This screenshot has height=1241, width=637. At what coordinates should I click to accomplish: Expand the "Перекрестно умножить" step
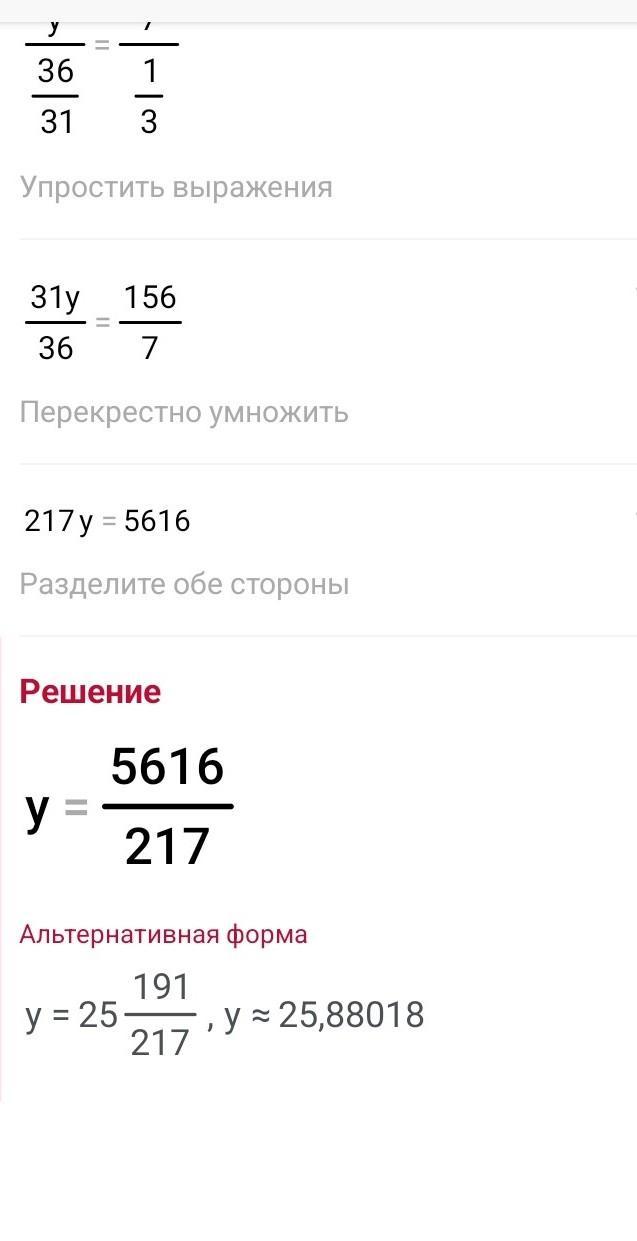[184, 412]
